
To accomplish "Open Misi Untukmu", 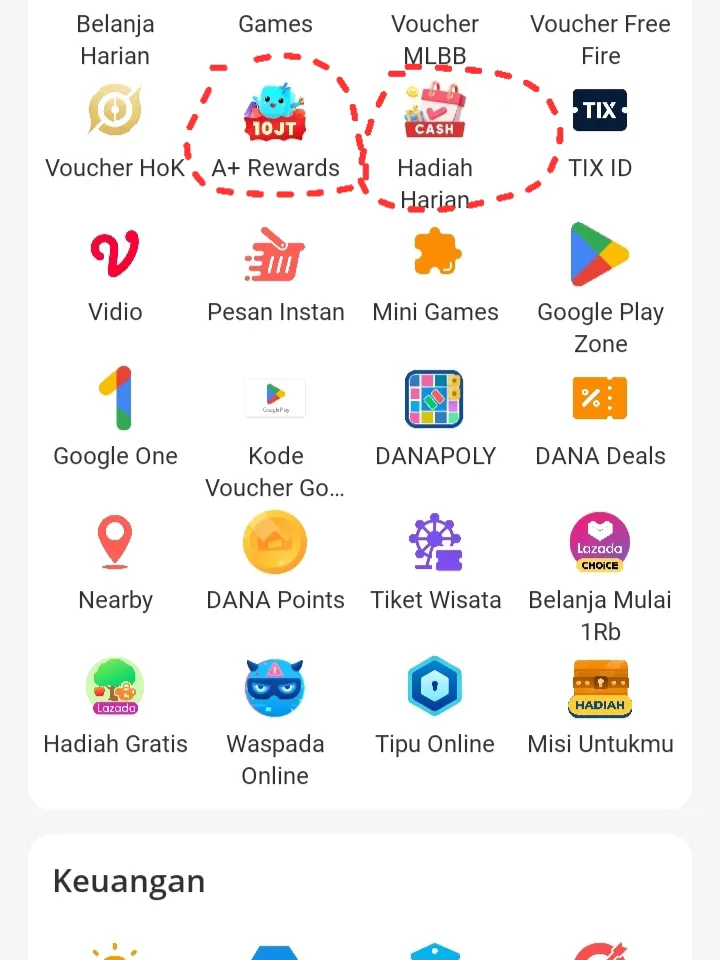I will [600, 687].
